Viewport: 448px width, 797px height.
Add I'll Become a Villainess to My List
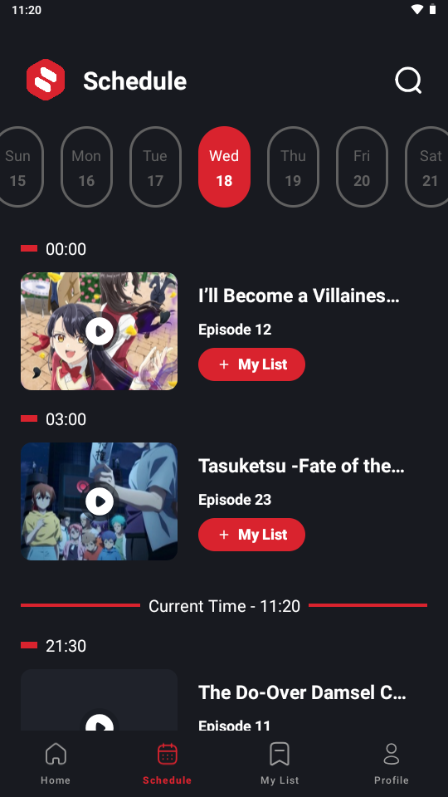coord(252,364)
